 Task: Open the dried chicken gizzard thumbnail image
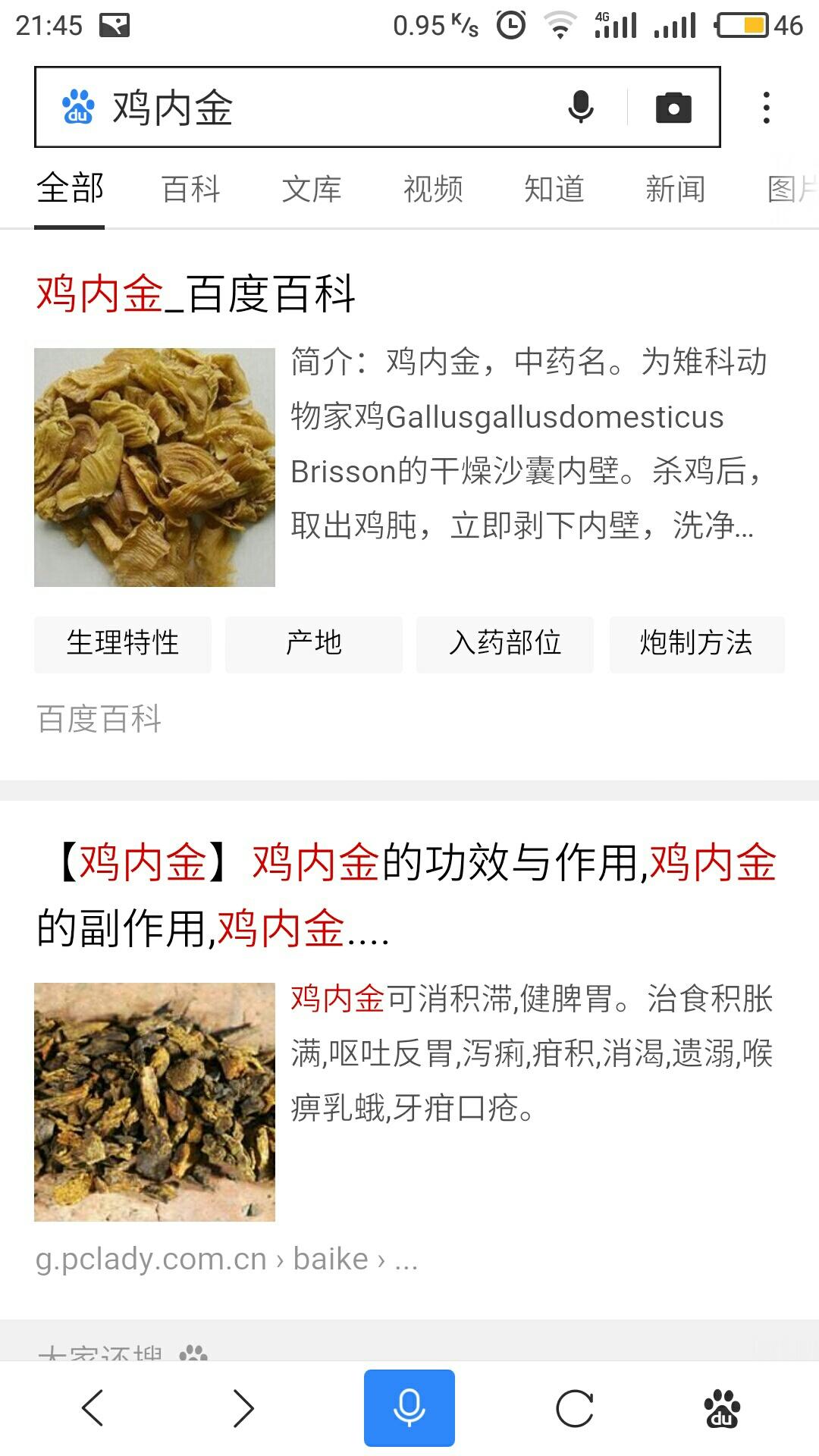155,468
